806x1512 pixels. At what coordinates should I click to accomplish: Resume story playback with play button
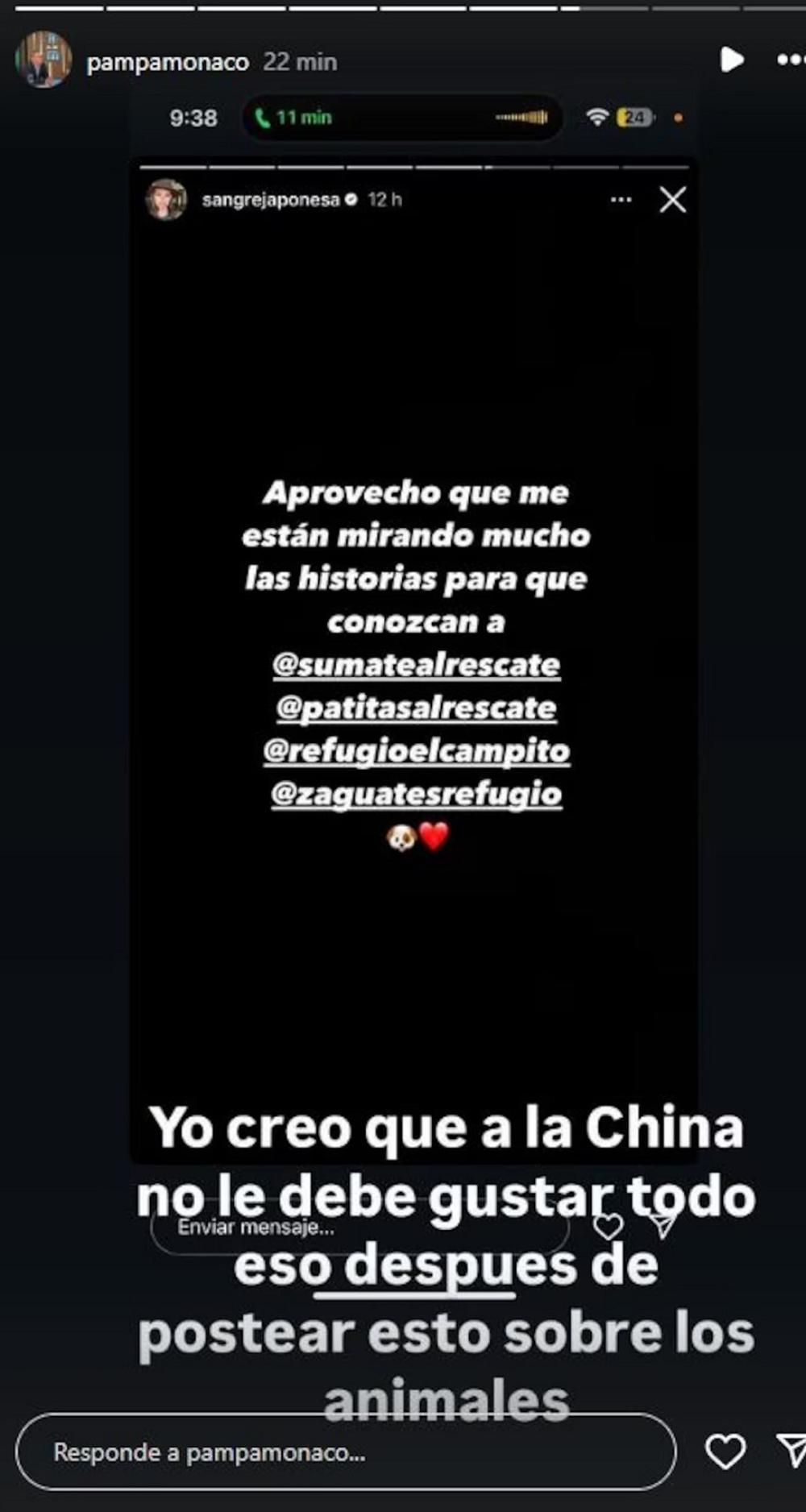pos(731,60)
